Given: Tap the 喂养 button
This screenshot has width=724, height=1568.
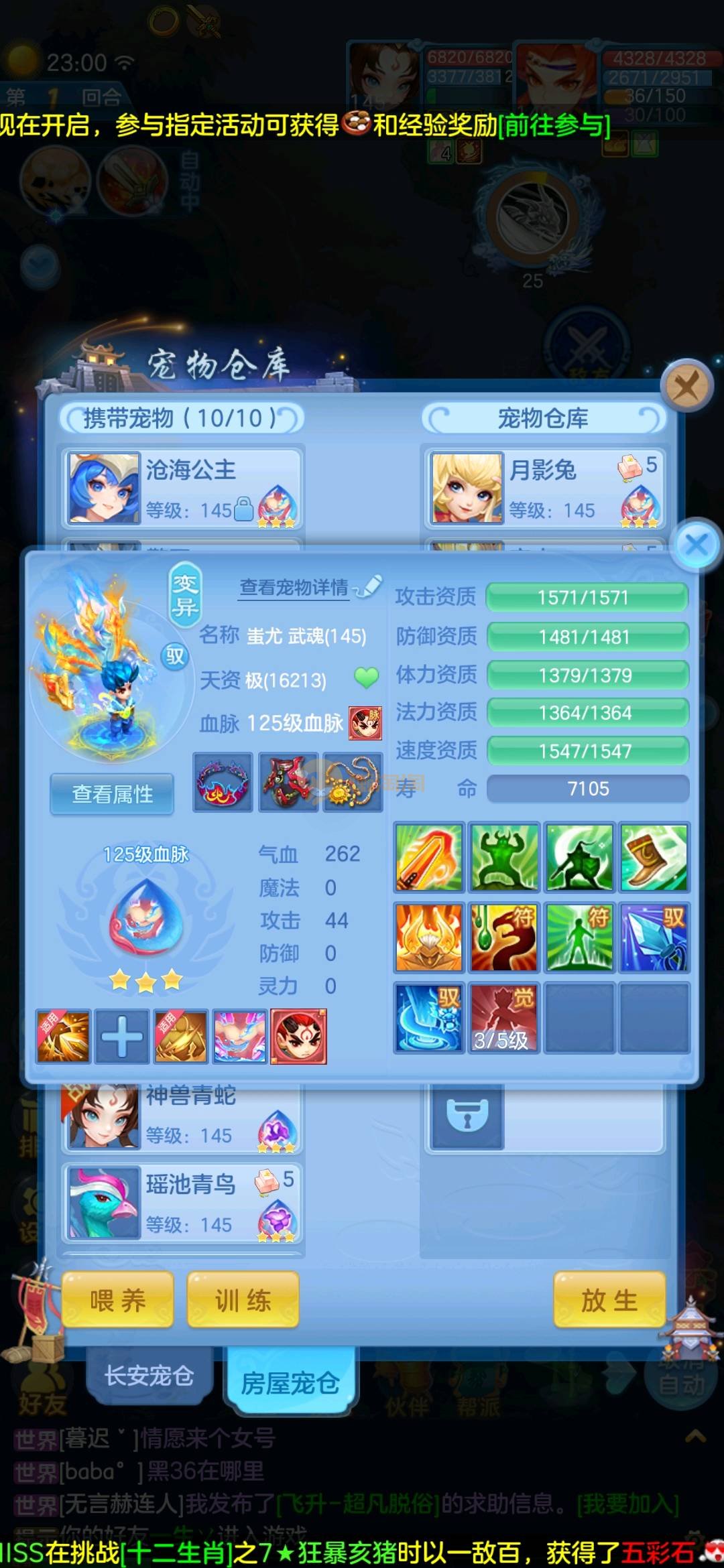Looking at the screenshot, I should (x=118, y=1301).
